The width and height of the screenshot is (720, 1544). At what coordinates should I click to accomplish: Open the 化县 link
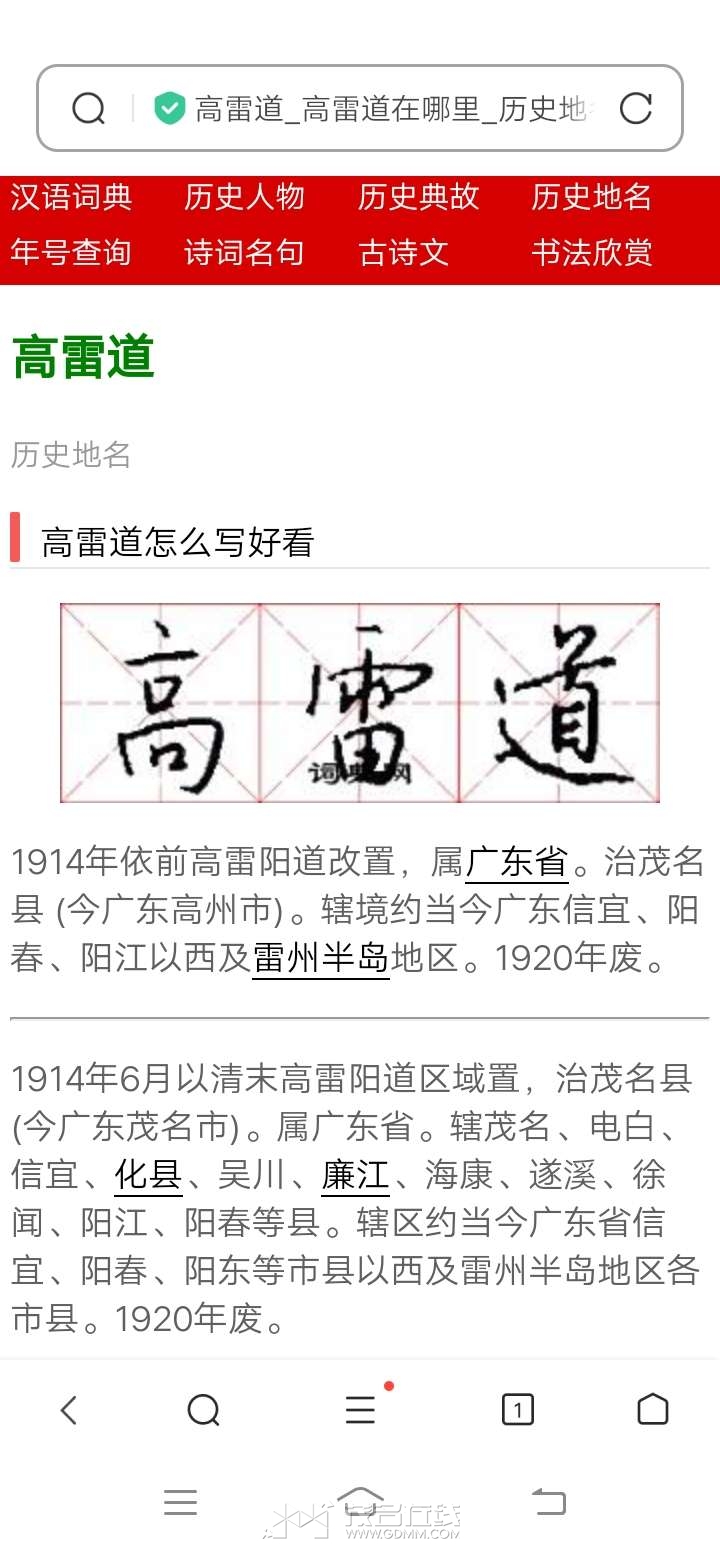(148, 1175)
